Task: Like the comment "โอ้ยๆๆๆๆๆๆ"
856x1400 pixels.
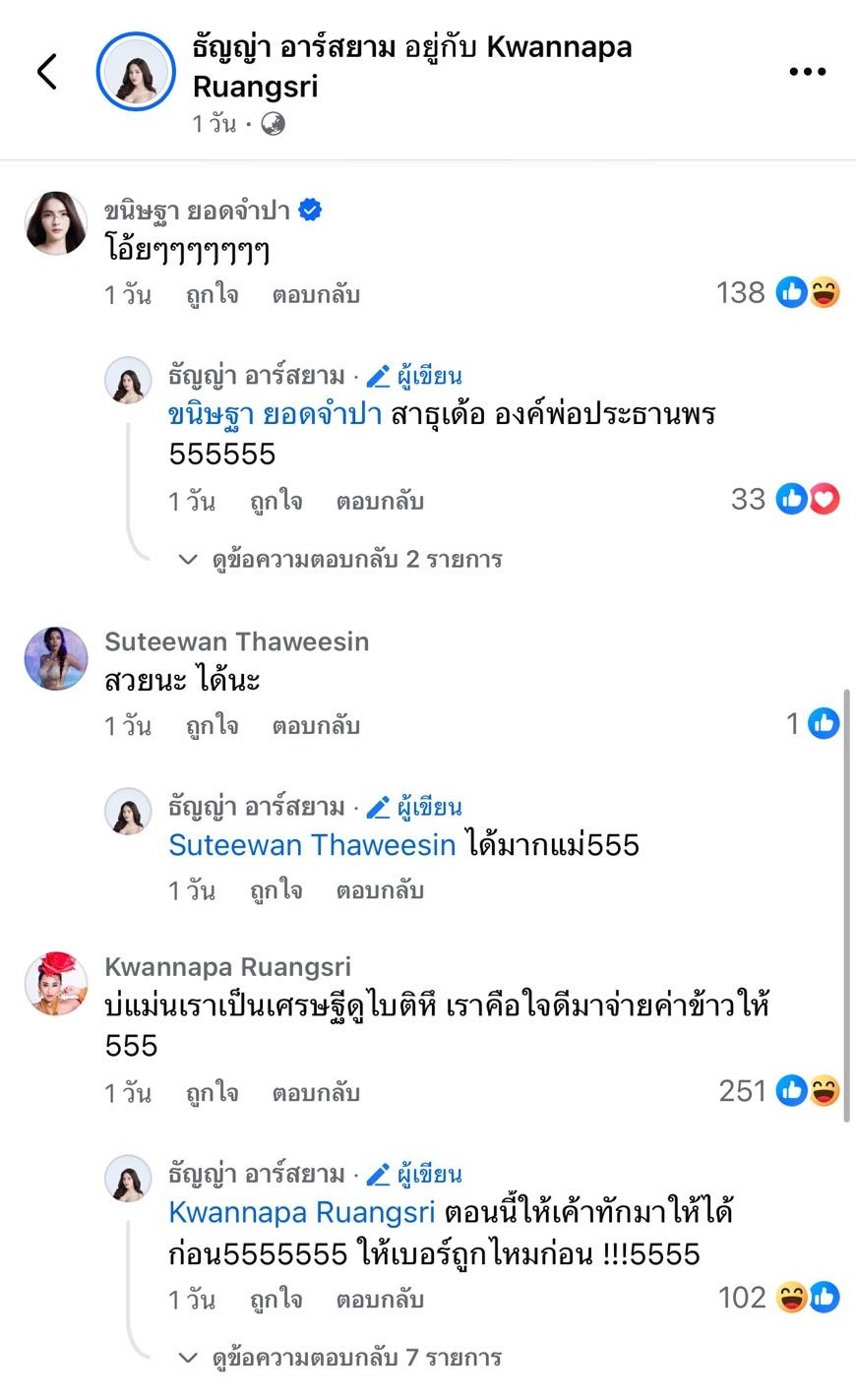Action: coord(212,295)
